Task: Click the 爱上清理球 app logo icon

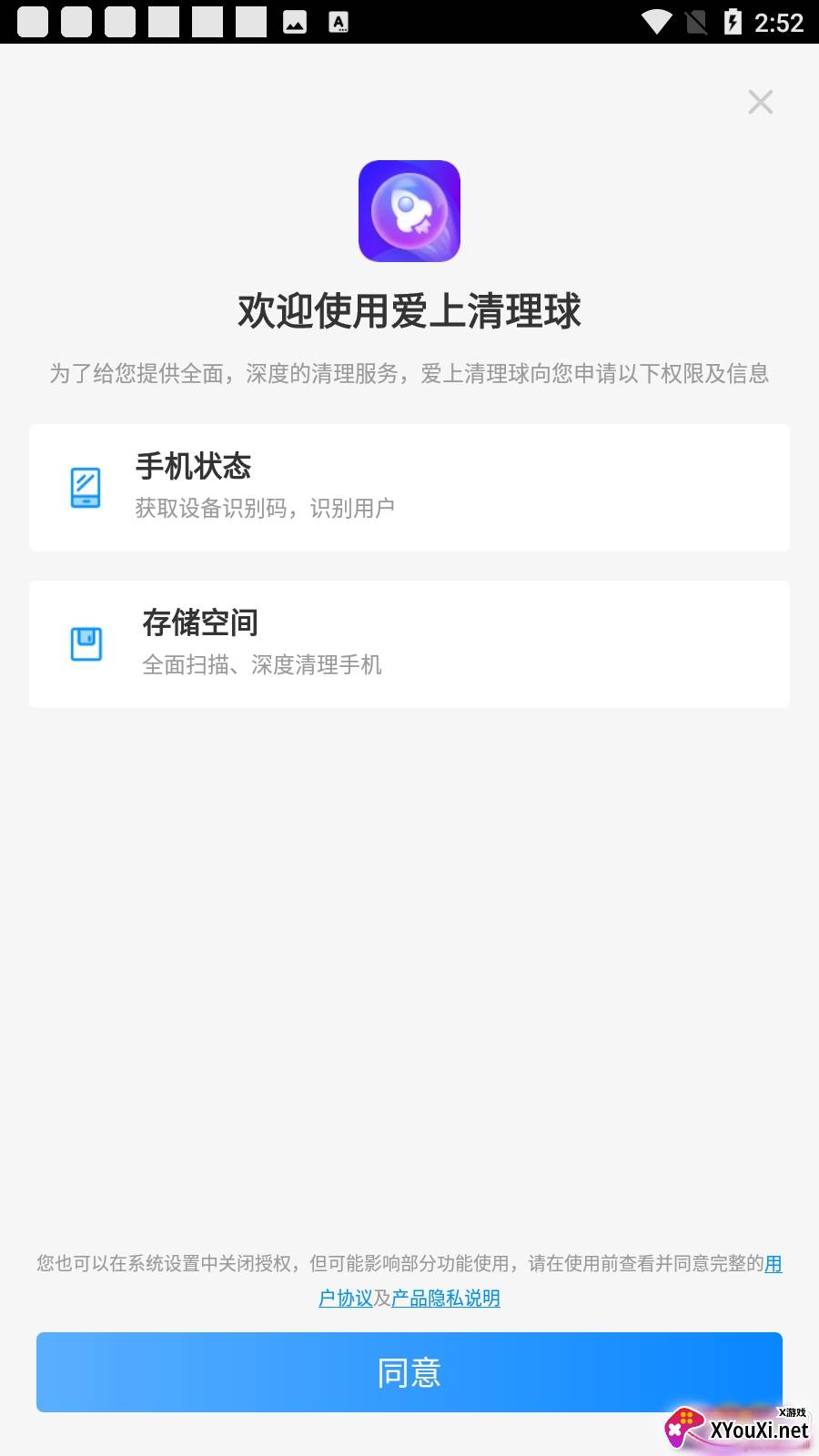Action: [x=409, y=210]
